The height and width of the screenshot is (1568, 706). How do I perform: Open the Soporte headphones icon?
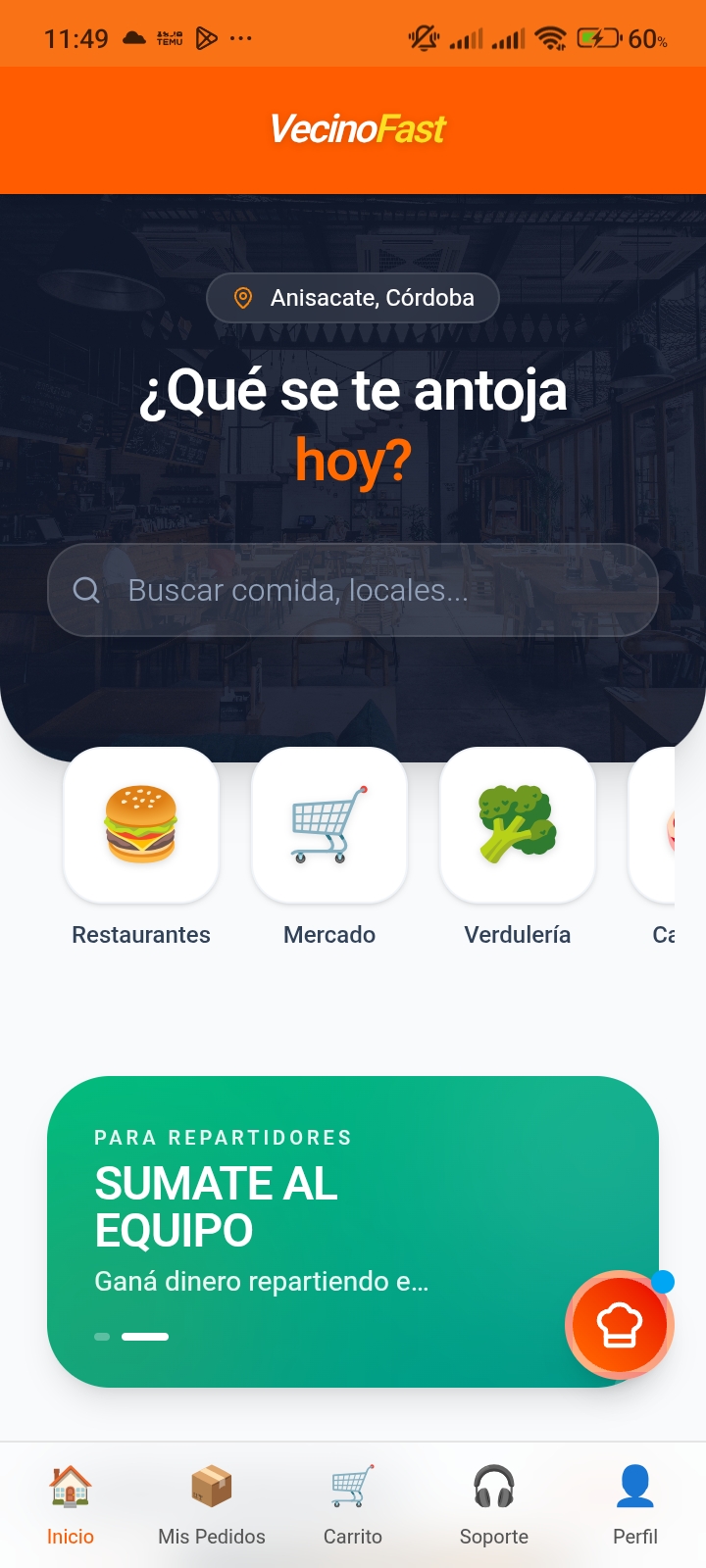click(493, 1487)
